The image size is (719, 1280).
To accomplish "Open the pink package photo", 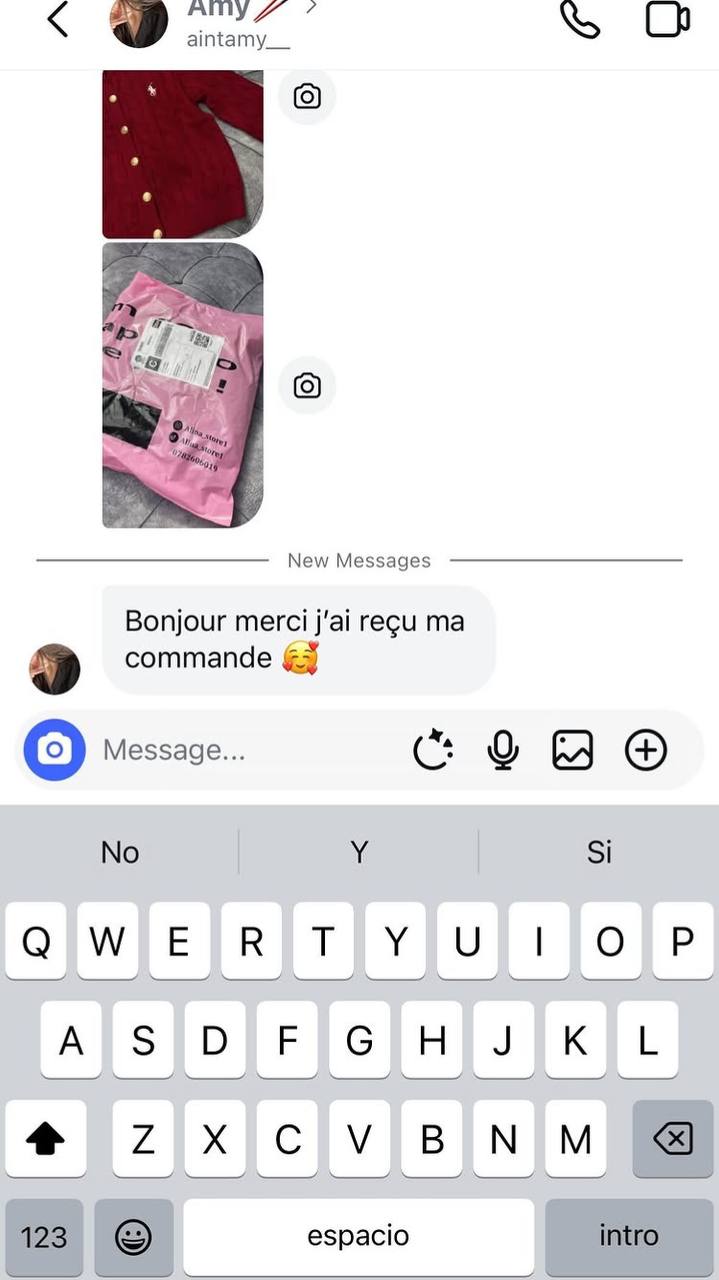I will pyautogui.click(x=182, y=385).
